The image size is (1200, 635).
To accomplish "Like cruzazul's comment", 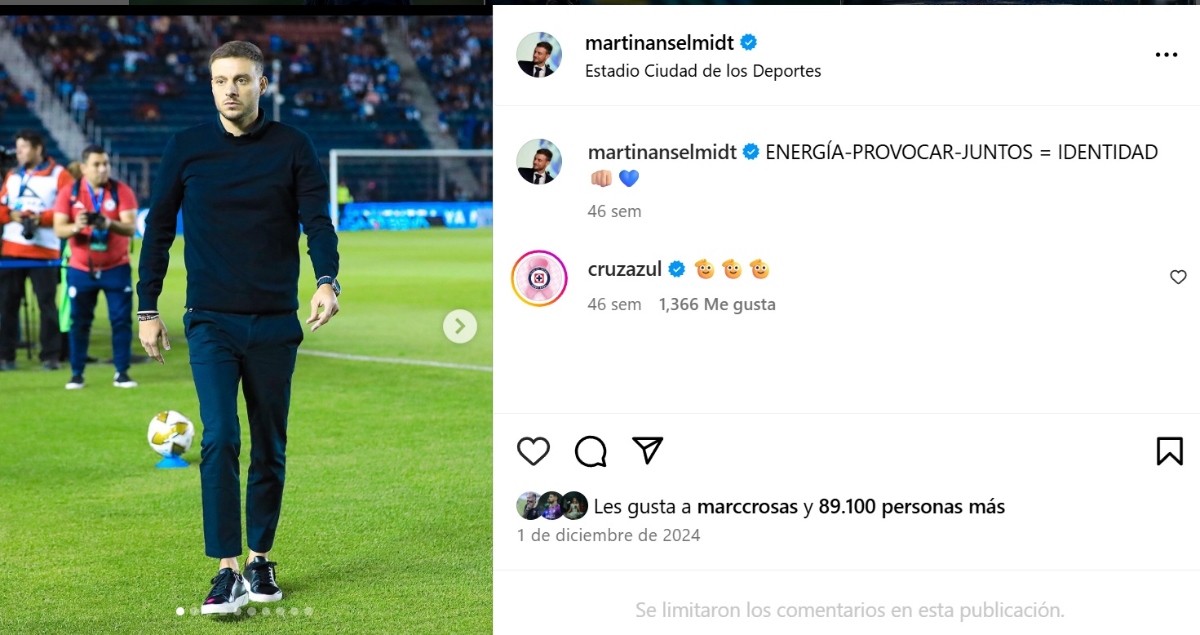I will 1178,278.
